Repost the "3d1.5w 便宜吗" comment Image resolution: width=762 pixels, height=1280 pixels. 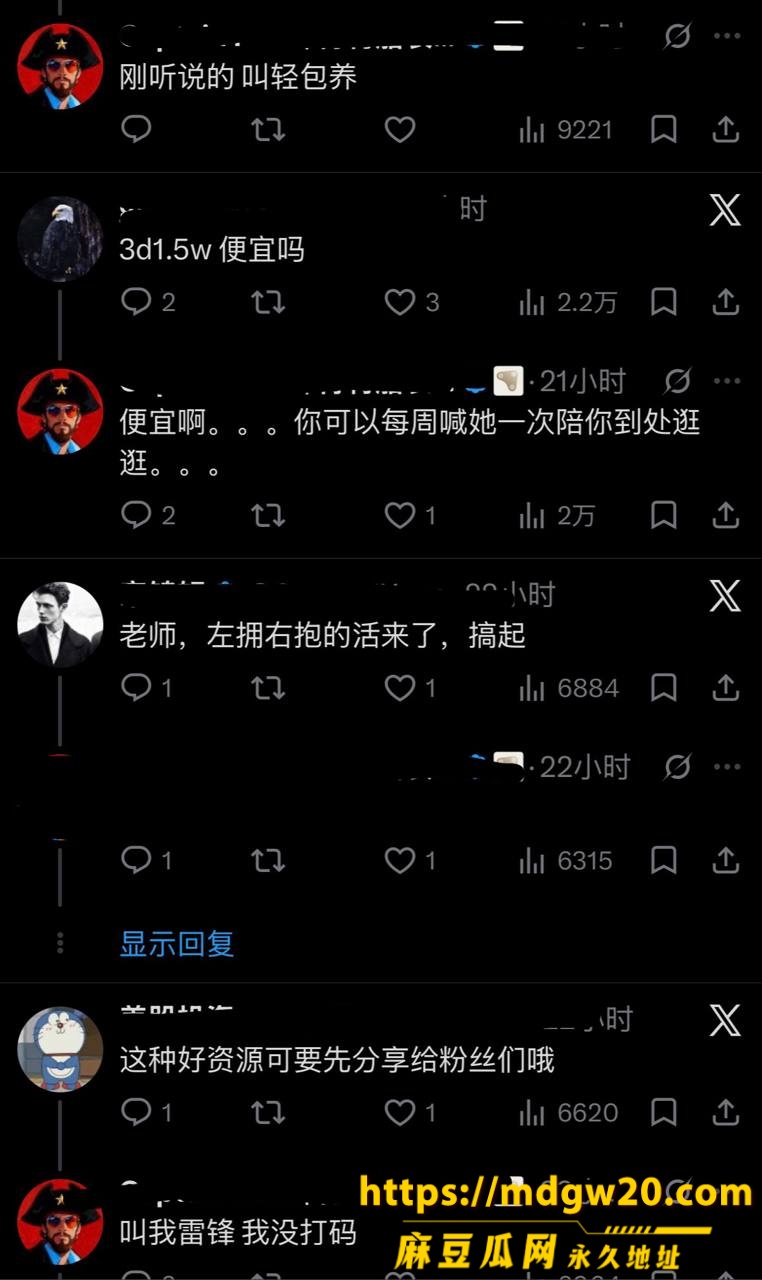coord(268,302)
